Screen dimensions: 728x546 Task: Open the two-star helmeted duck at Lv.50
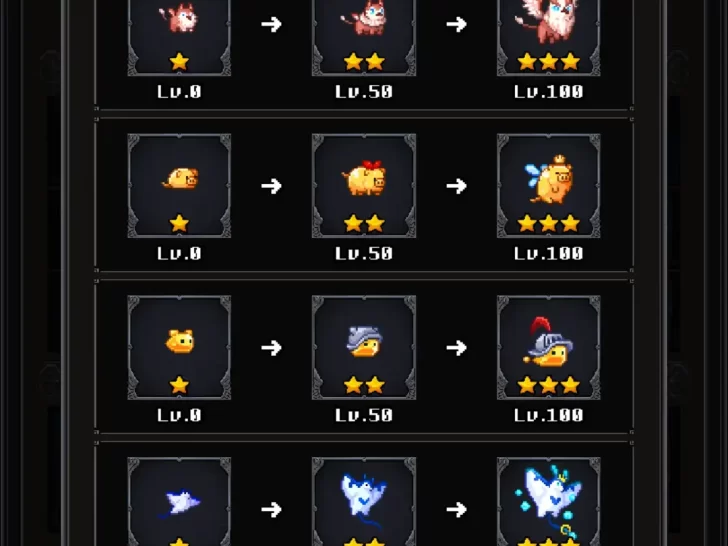point(364,347)
